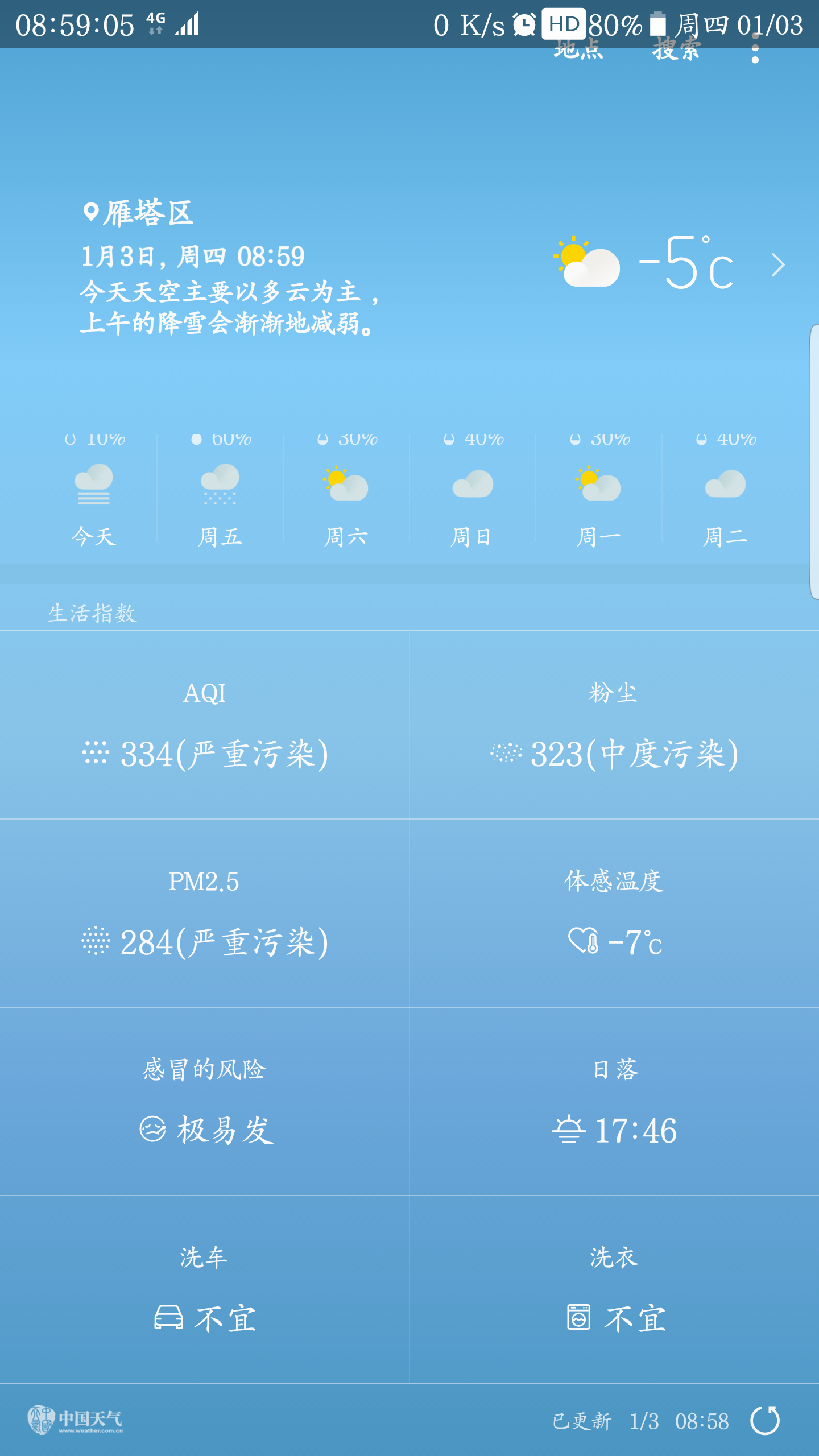819x1456 pixels.
Task: View the 日落 sunset time tile
Action: [614, 1102]
